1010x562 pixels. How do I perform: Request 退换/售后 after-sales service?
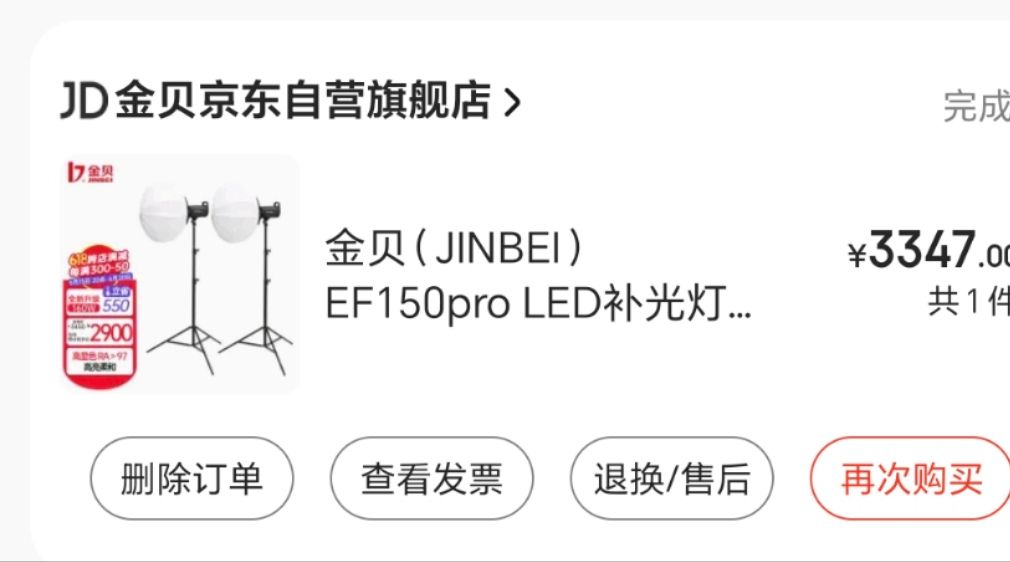(x=671, y=479)
